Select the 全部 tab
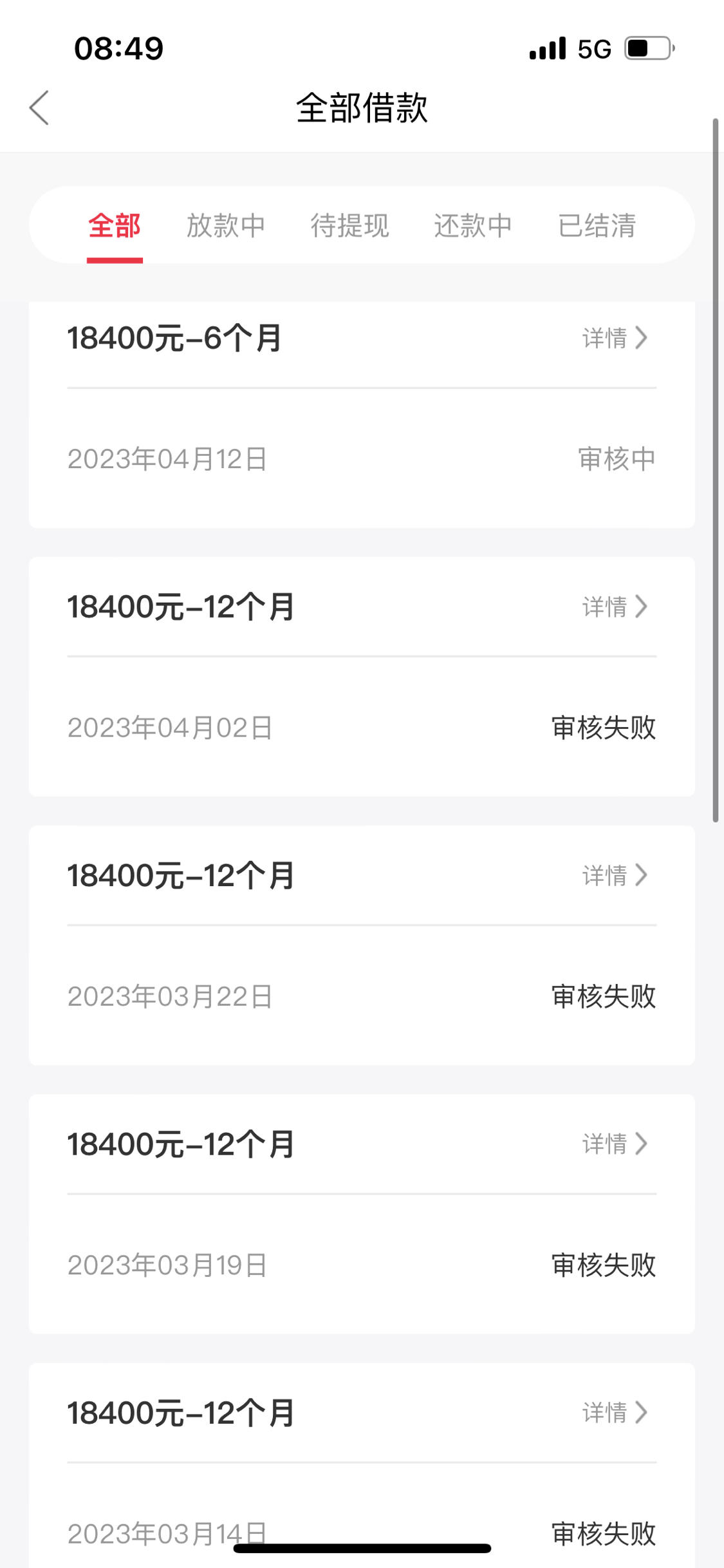 tap(115, 226)
